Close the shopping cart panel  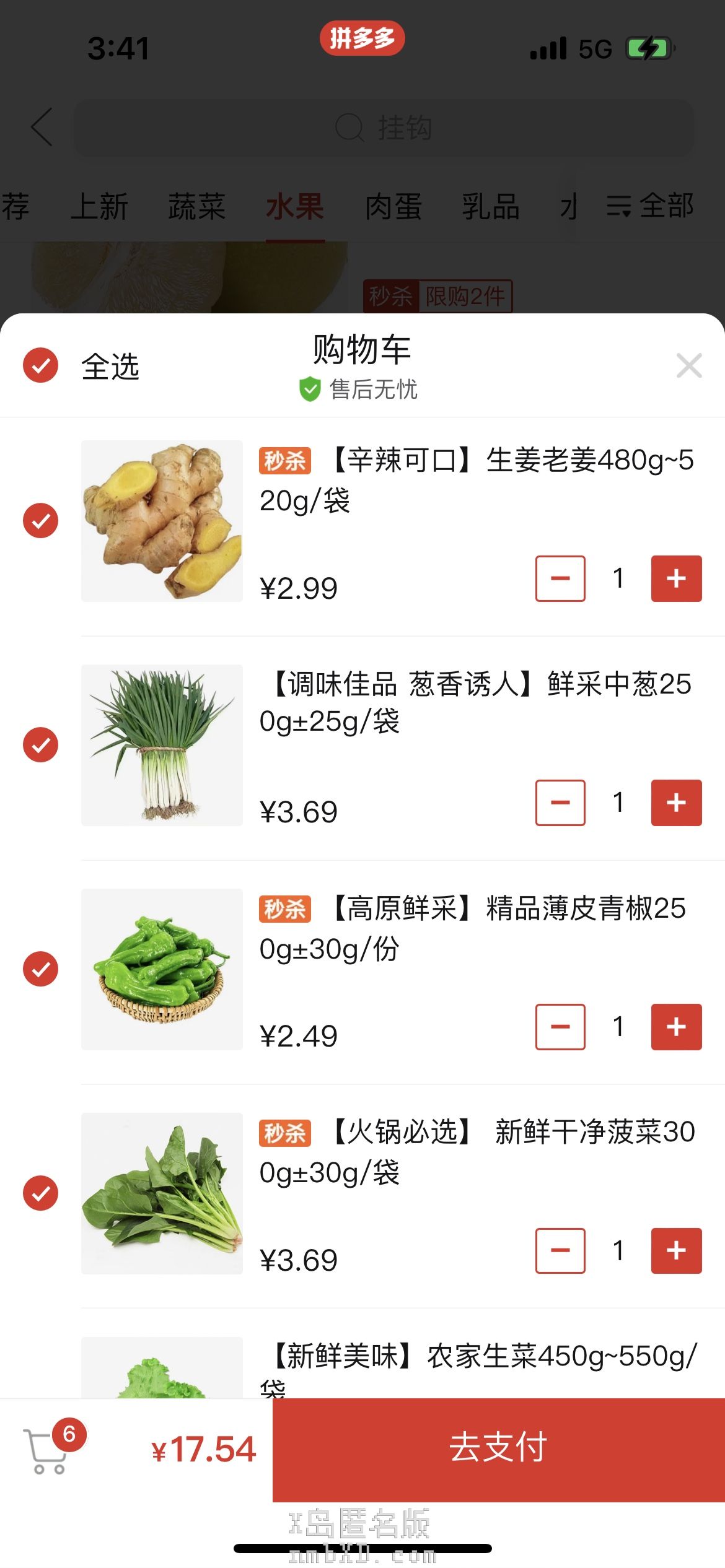pyautogui.click(x=688, y=366)
